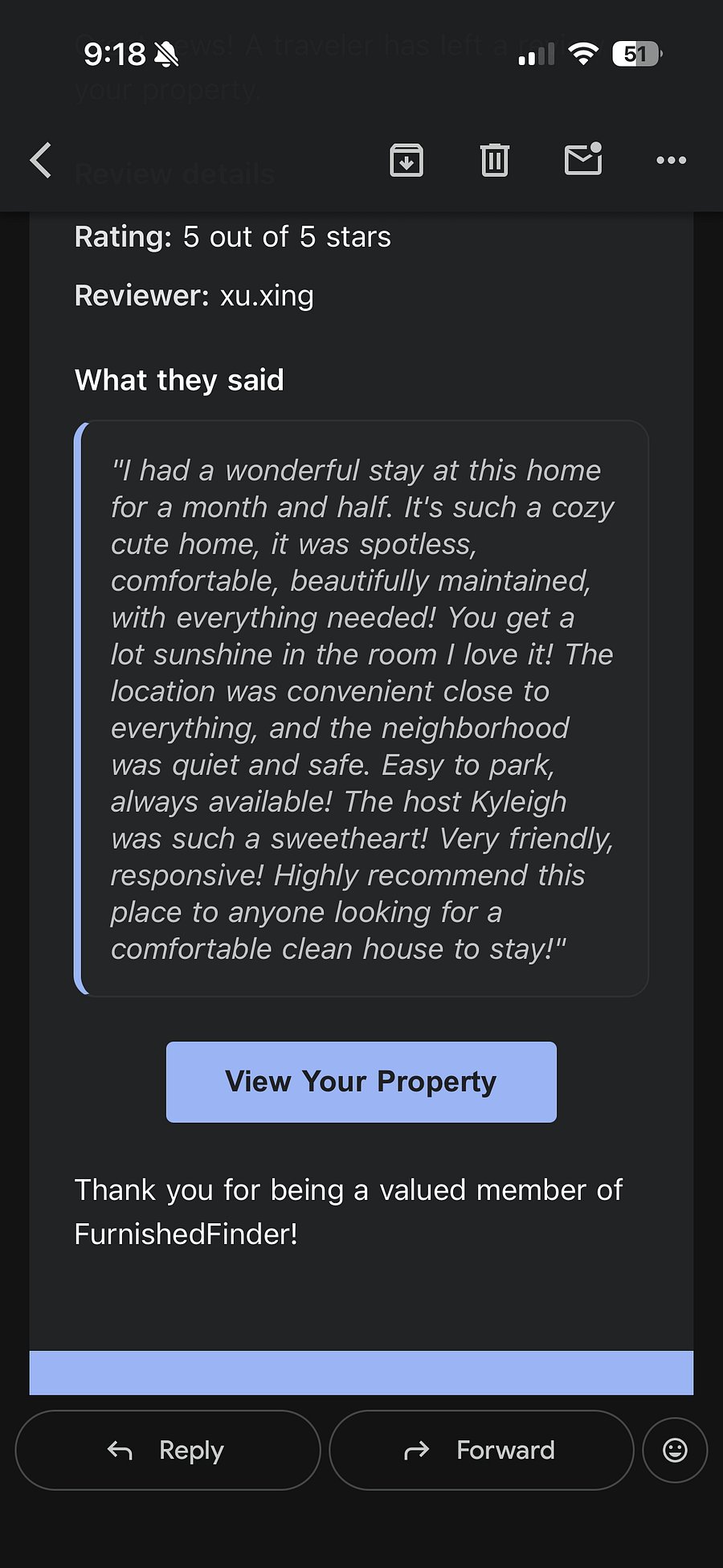Add an emoji reaction
The width and height of the screenshot is (723, 1568).
tap(675, 1450)
